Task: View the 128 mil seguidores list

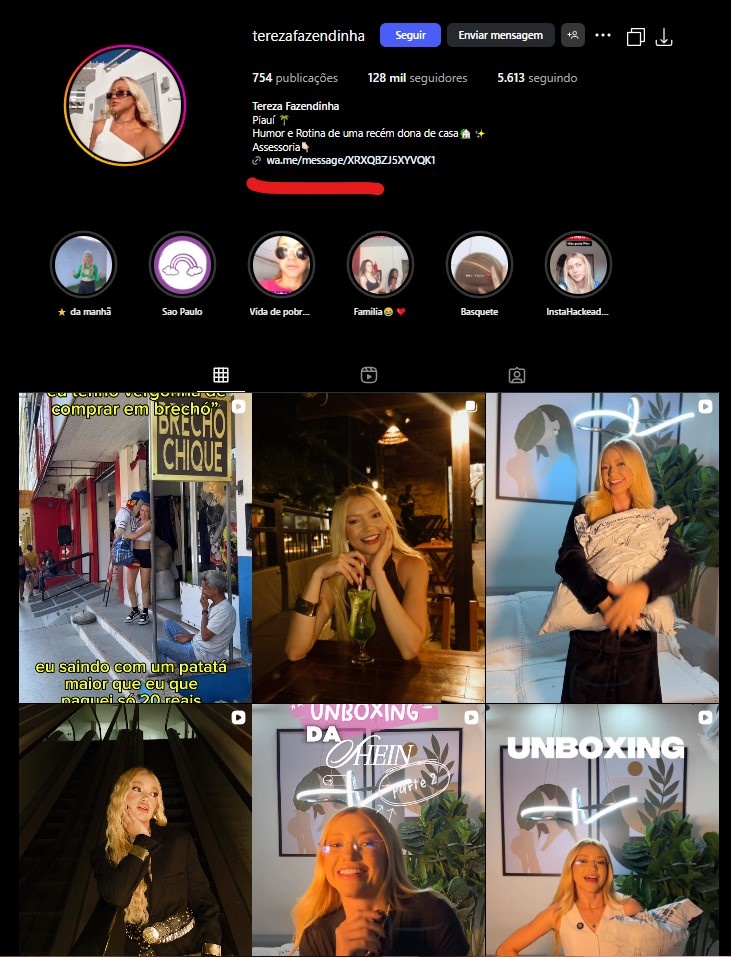Action: point(417,78)
